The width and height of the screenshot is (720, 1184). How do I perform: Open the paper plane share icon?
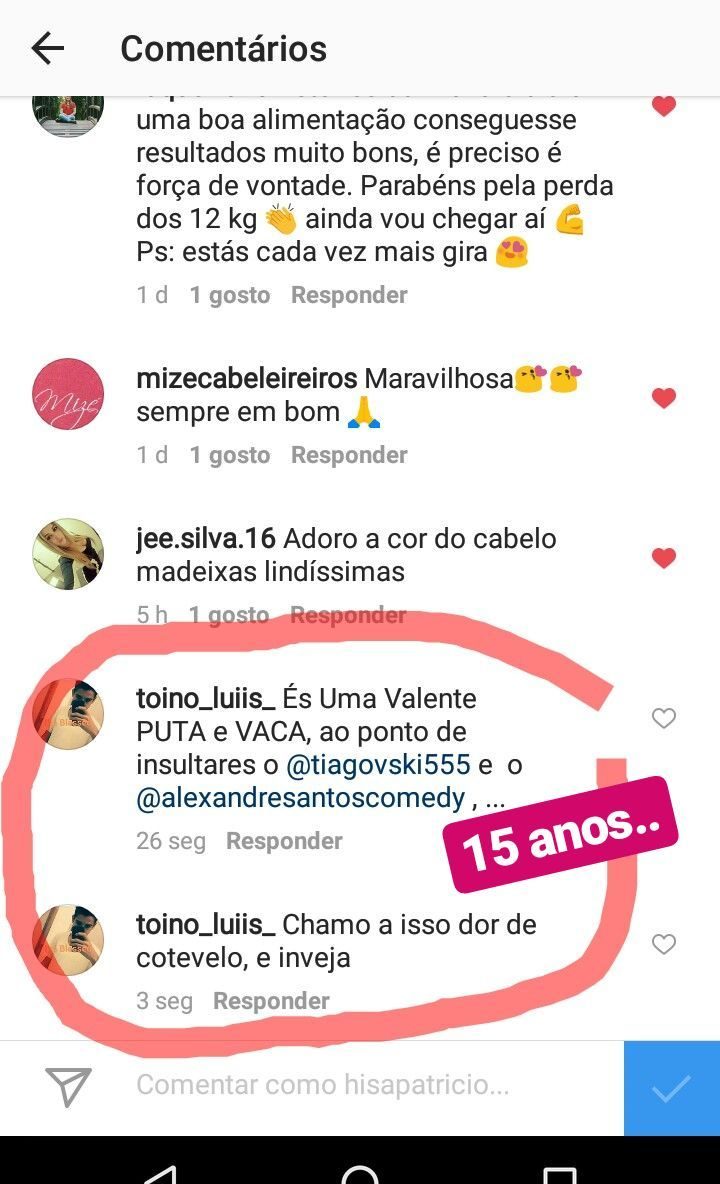(69, 1087)
